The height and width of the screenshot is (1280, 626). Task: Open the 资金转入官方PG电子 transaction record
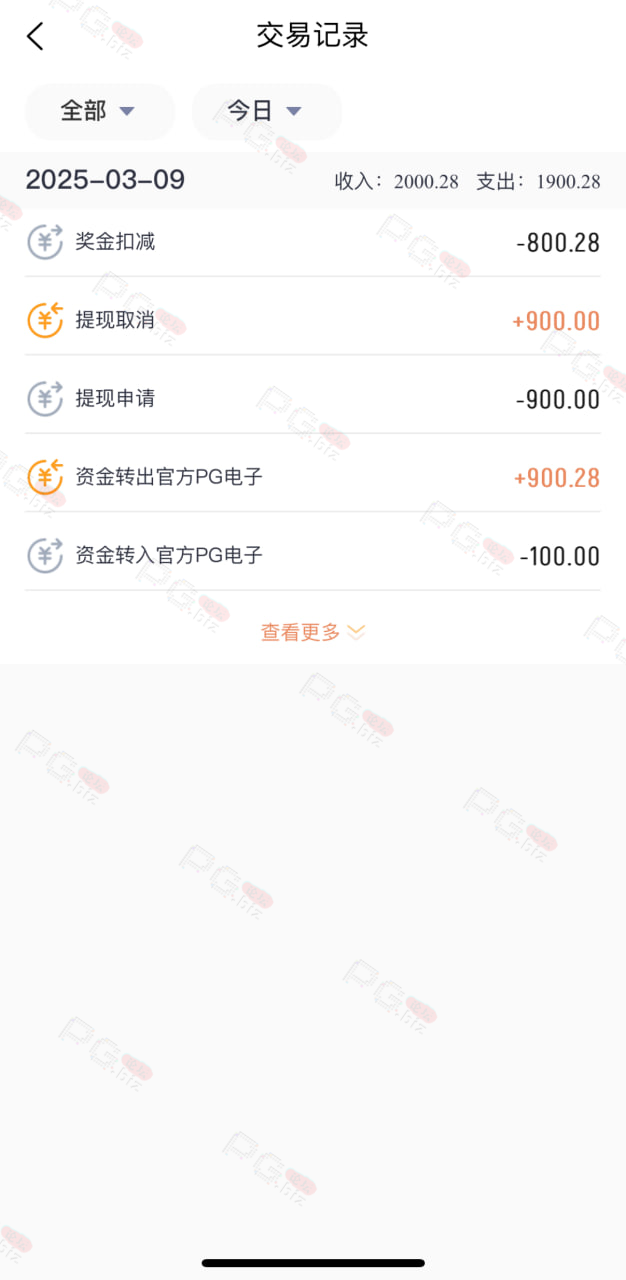pyautogui.click(x=313, y=555)
